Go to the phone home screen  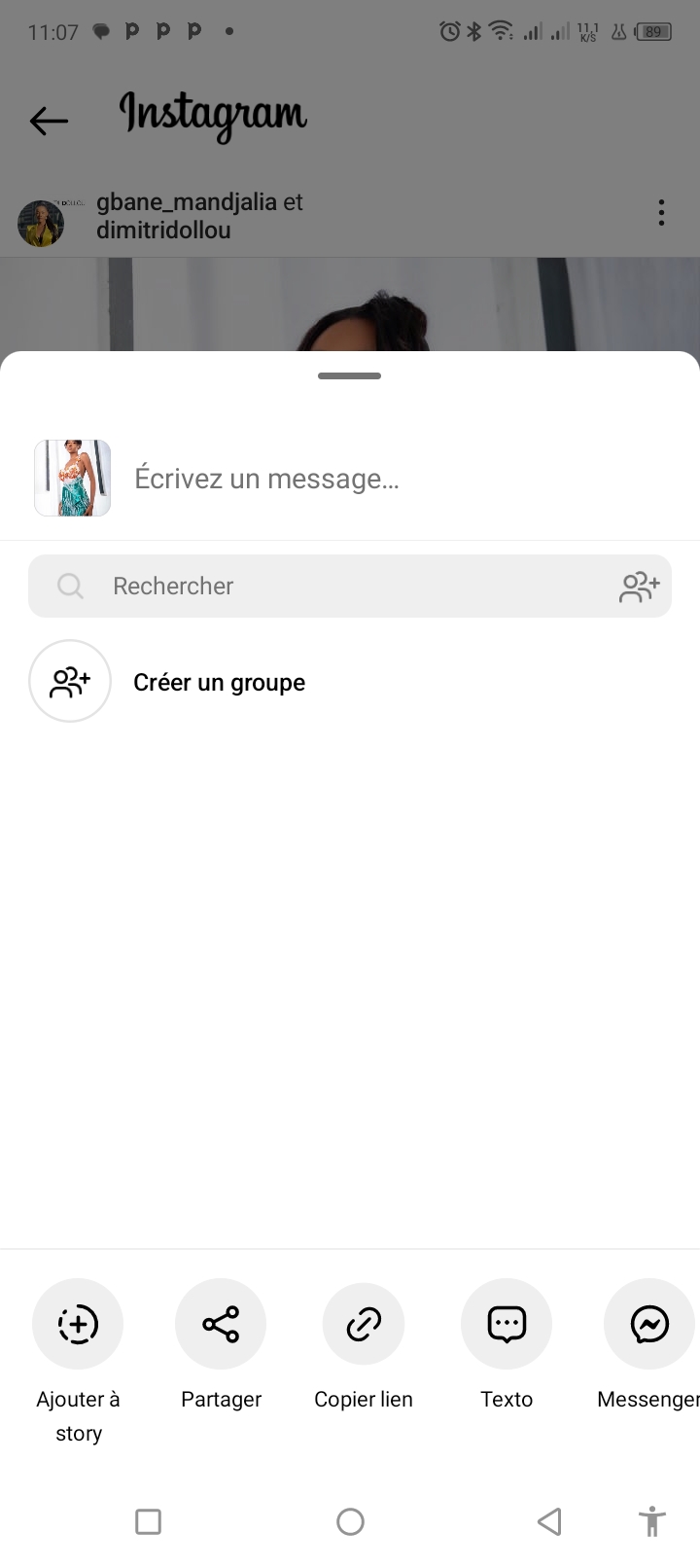[x=350, y=1521]
